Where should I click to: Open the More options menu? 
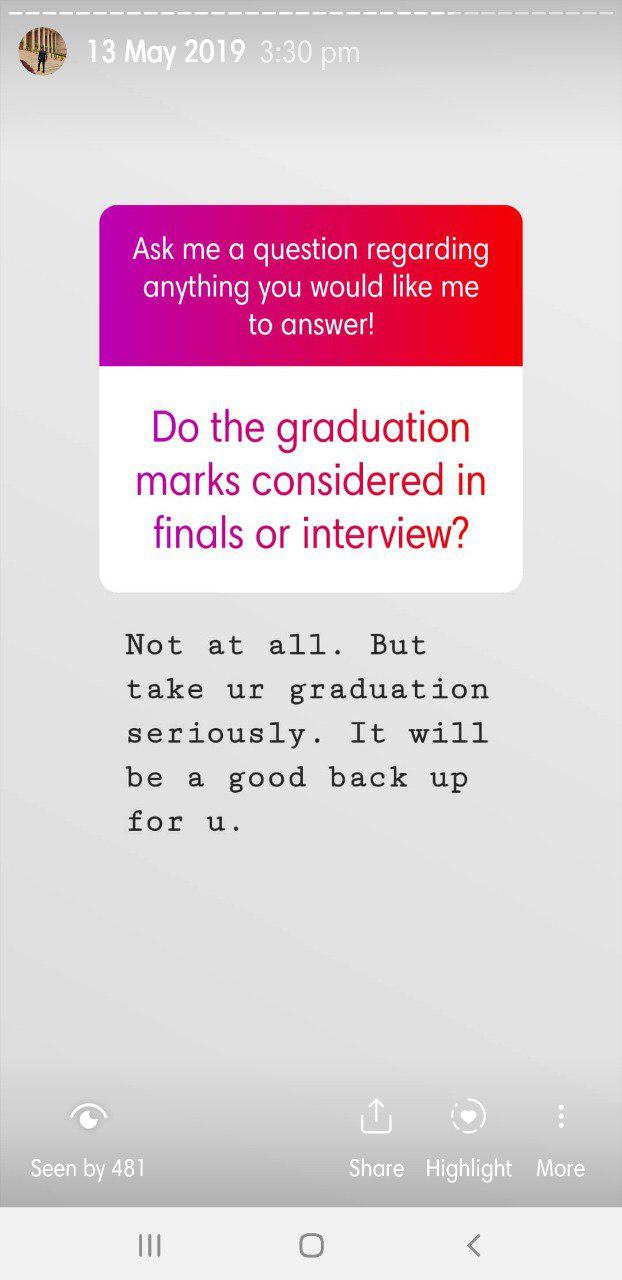[x=560, y=1138]
